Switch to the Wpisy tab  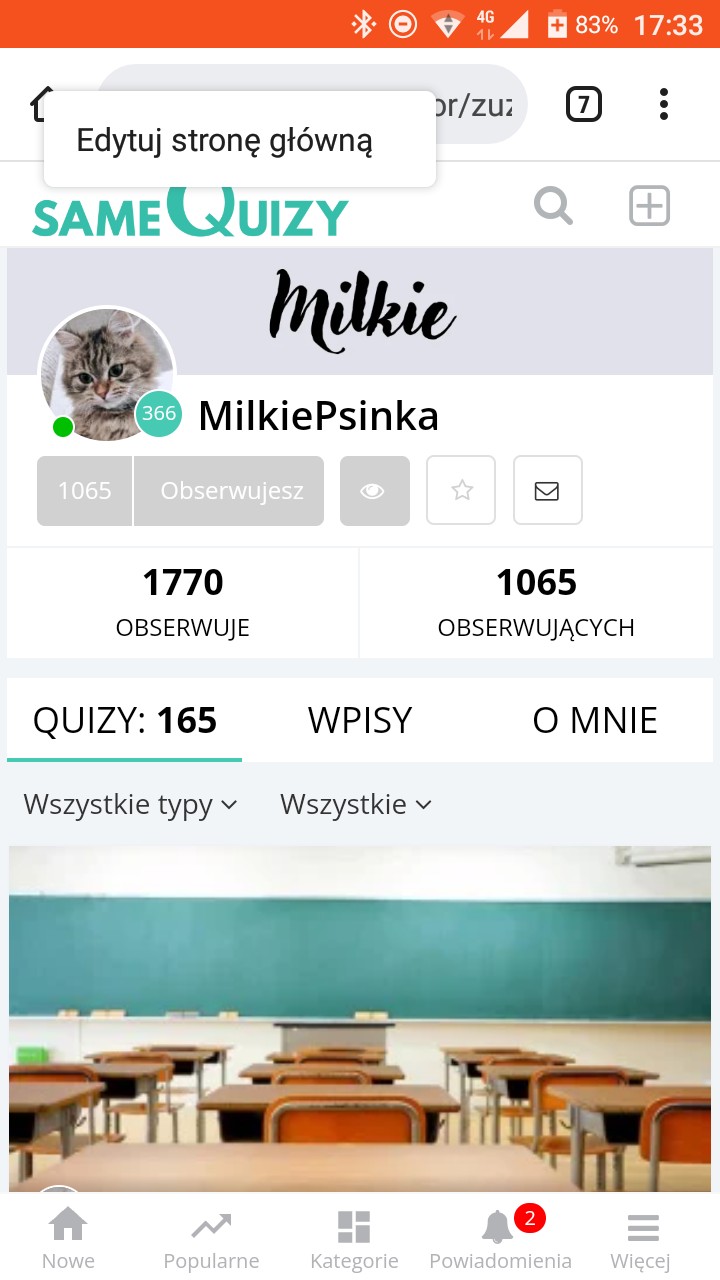click(x=360, y=720)
